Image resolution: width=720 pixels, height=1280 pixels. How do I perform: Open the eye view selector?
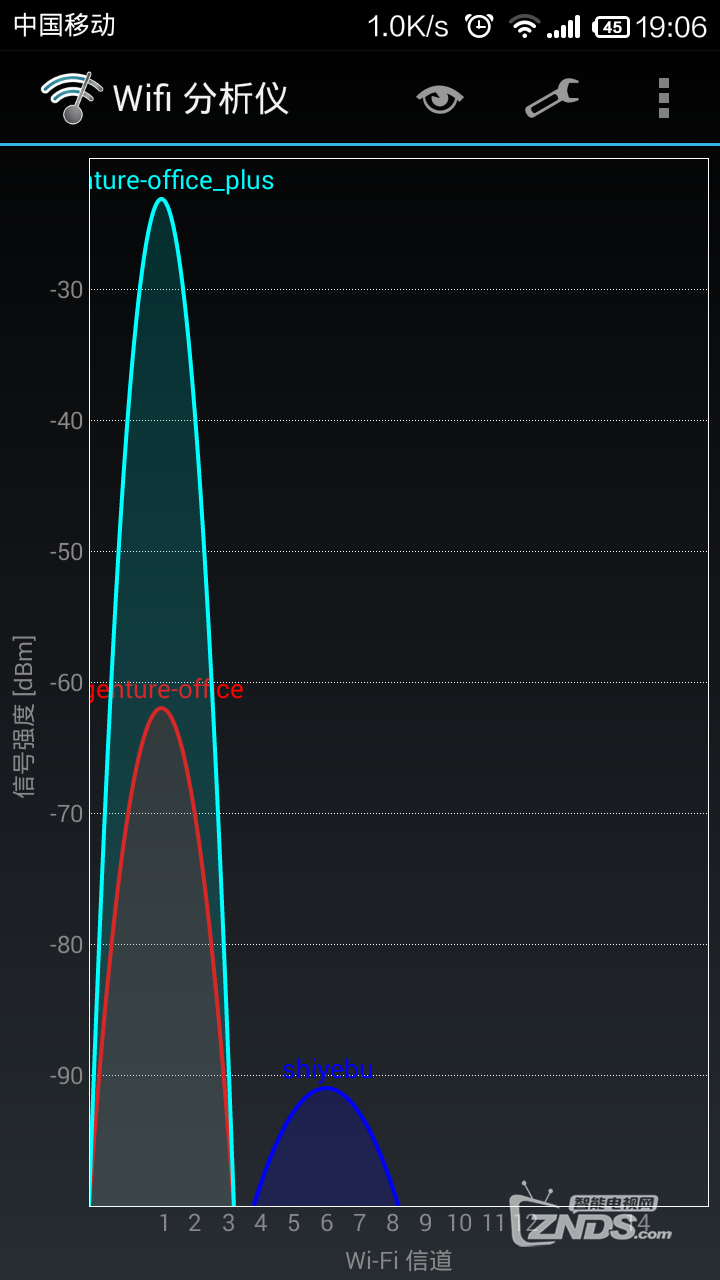click(x=440, y=98)
